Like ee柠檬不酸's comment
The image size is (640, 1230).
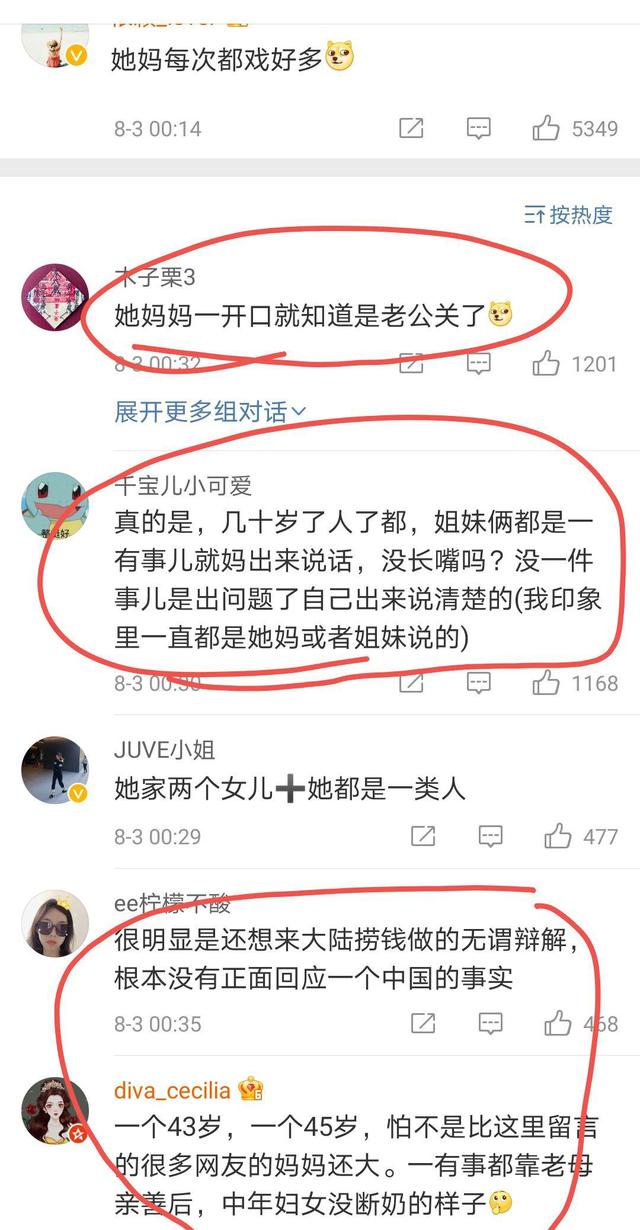pos(557,1023)
